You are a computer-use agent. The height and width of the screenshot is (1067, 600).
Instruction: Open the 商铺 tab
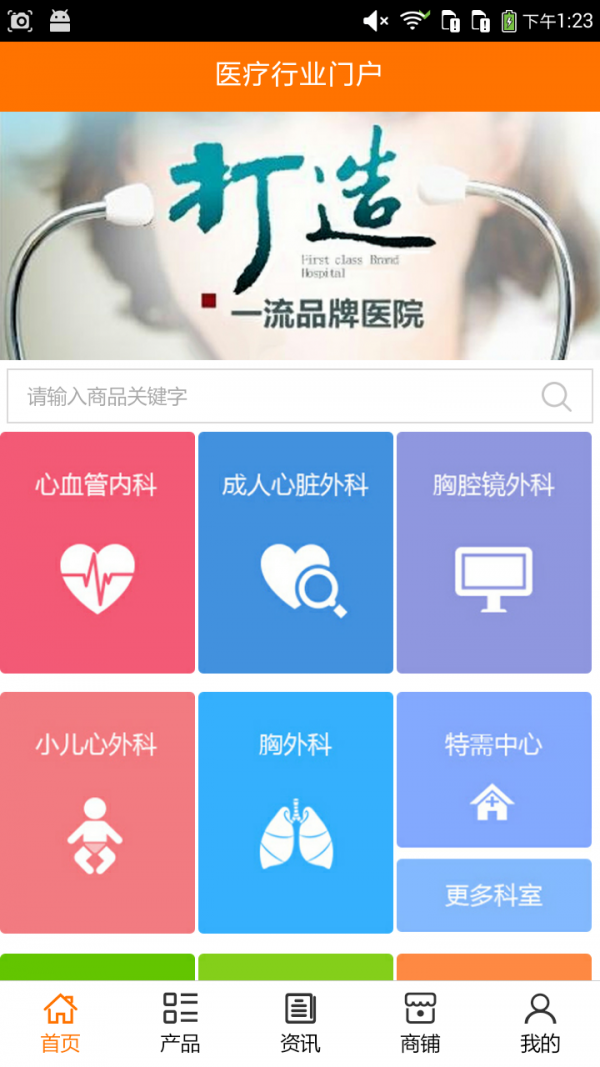click(x=420, y=1023)
